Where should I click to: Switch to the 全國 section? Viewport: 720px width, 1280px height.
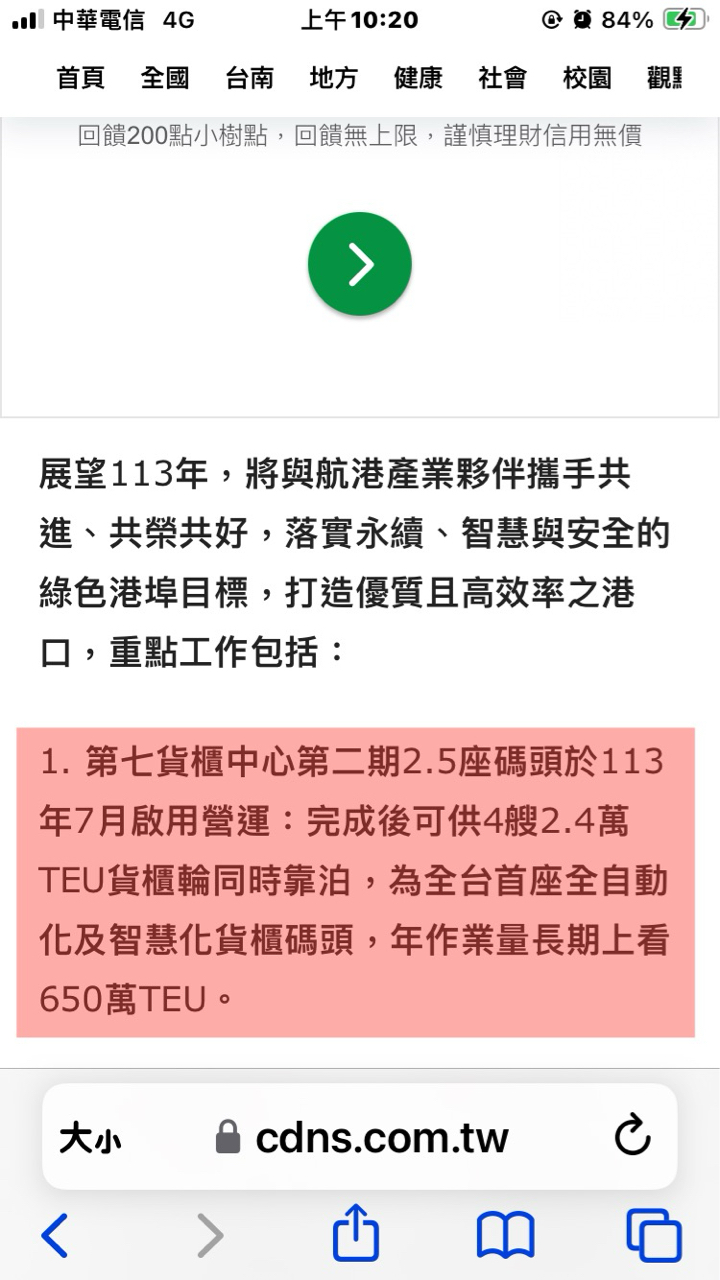(165, 78)
